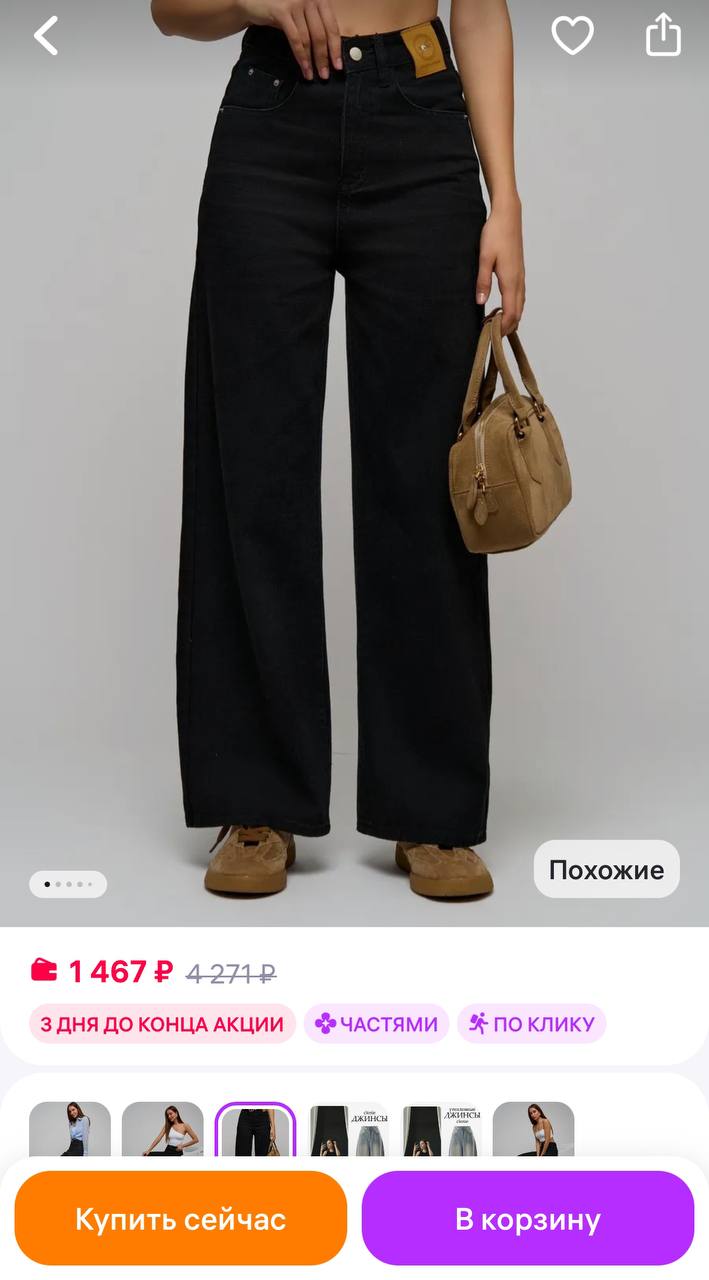Open the ПО КЛИКУ chip
Viewport: 709px width, 1280px height.
pyautogui.click(x=532, y=1024)
